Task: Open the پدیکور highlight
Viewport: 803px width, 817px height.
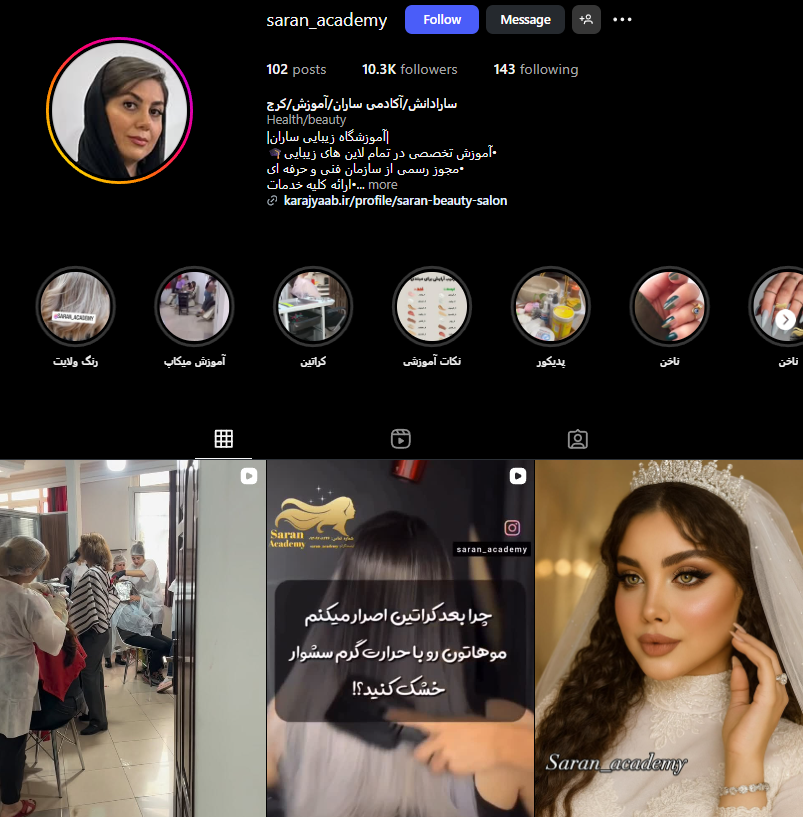Action: tap(551, 305)
